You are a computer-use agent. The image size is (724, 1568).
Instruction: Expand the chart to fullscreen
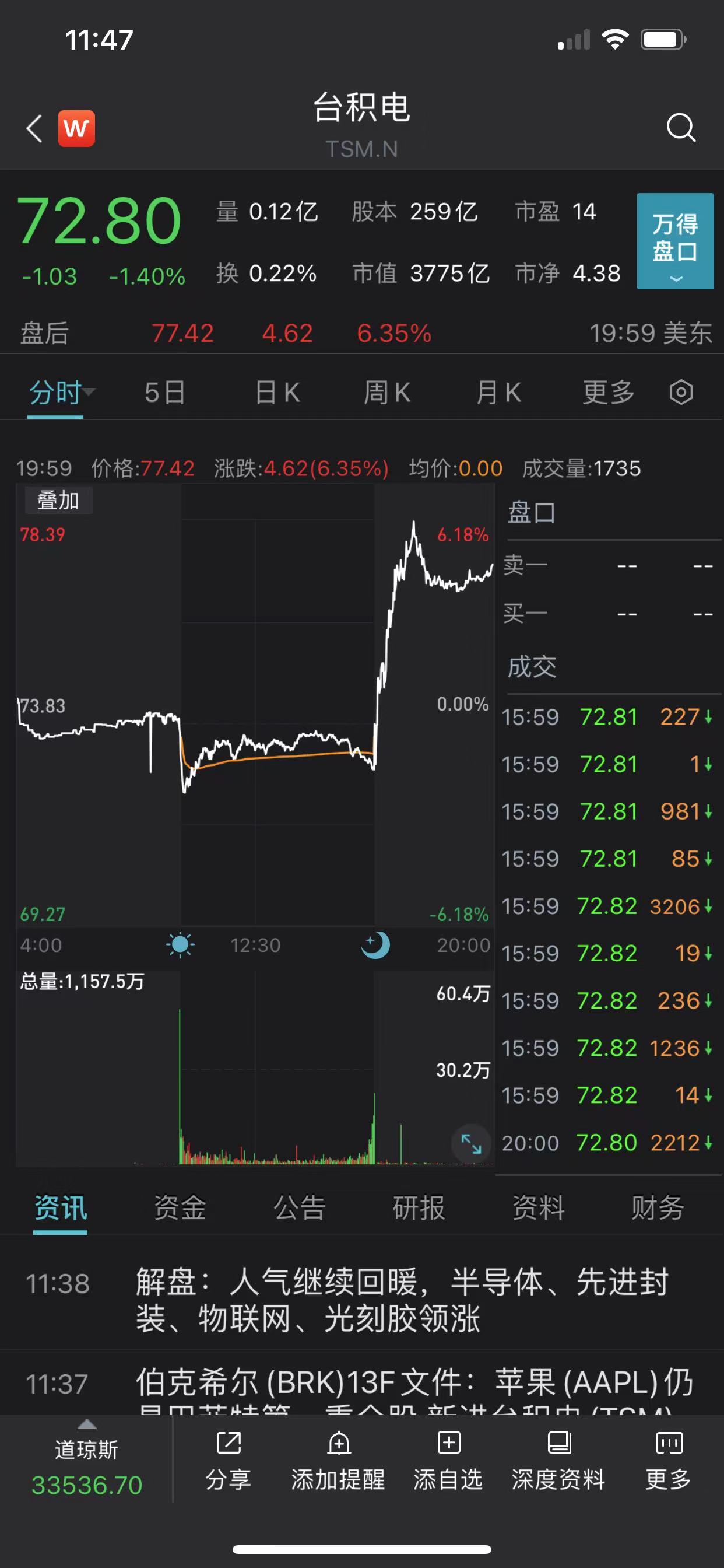coord(470,1144)
